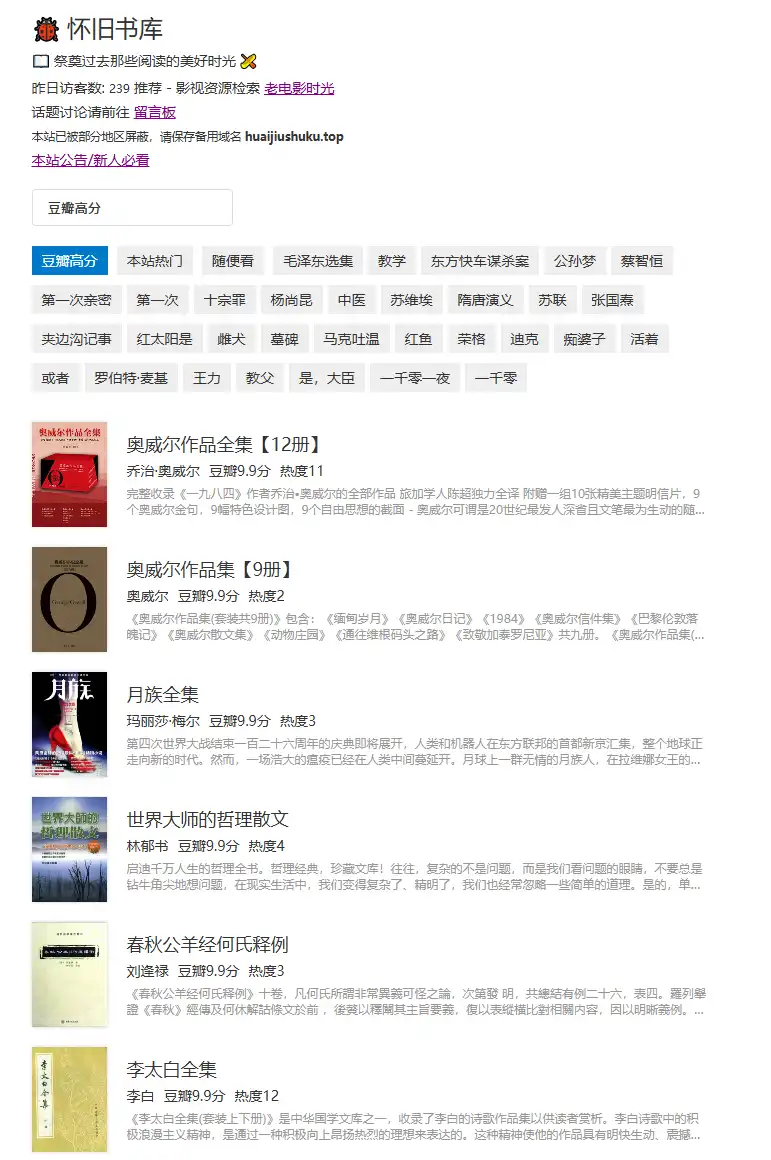Select the 十宗罪 tag

[x=224, y=300]
